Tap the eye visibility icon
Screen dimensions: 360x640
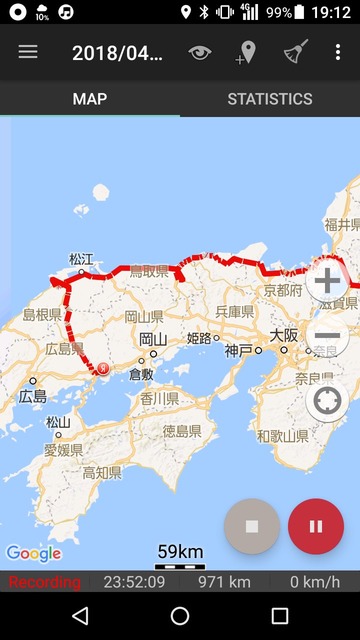click(200, 53)
